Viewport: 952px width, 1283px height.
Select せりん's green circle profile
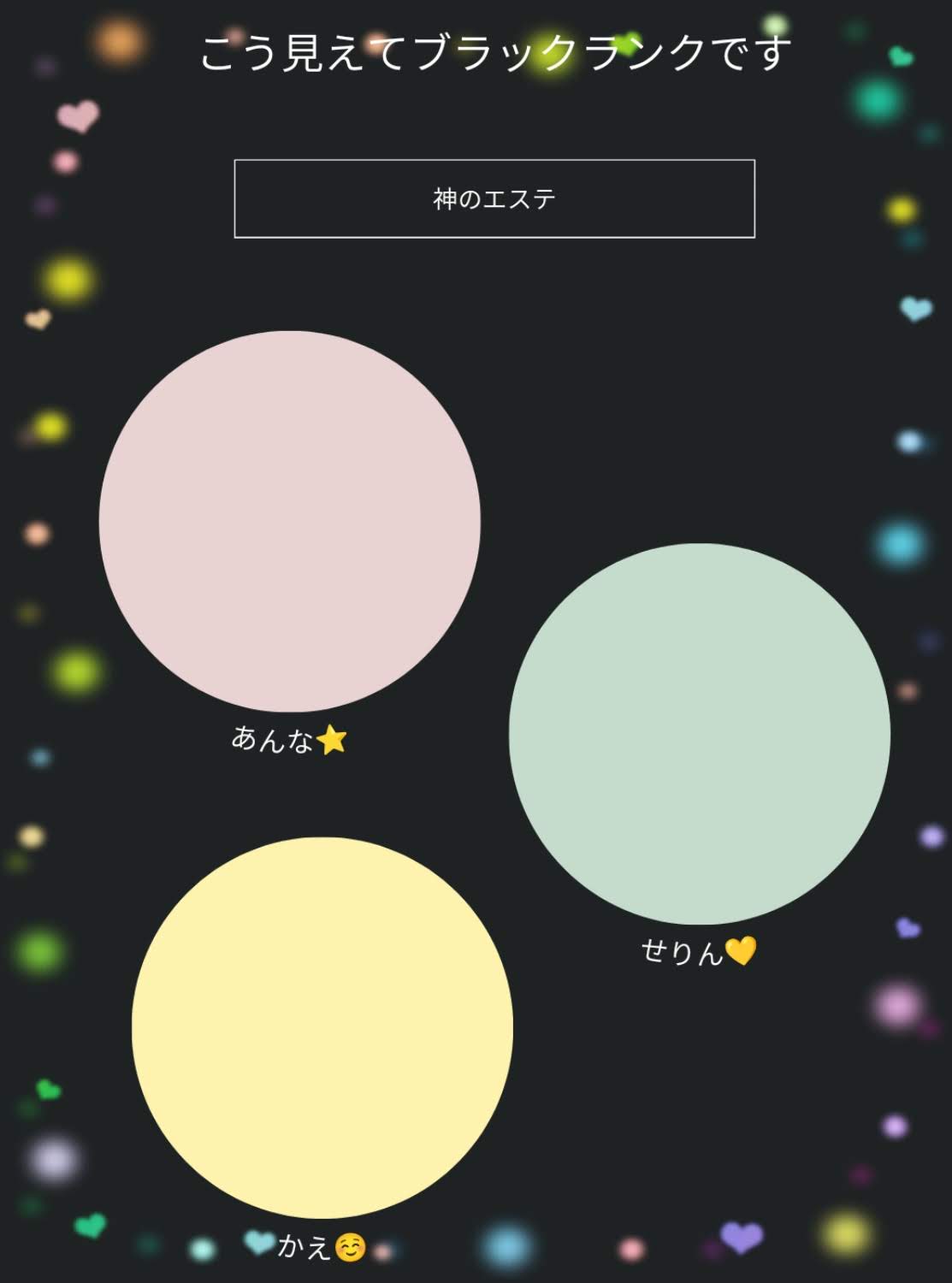[x=699, y=733]
